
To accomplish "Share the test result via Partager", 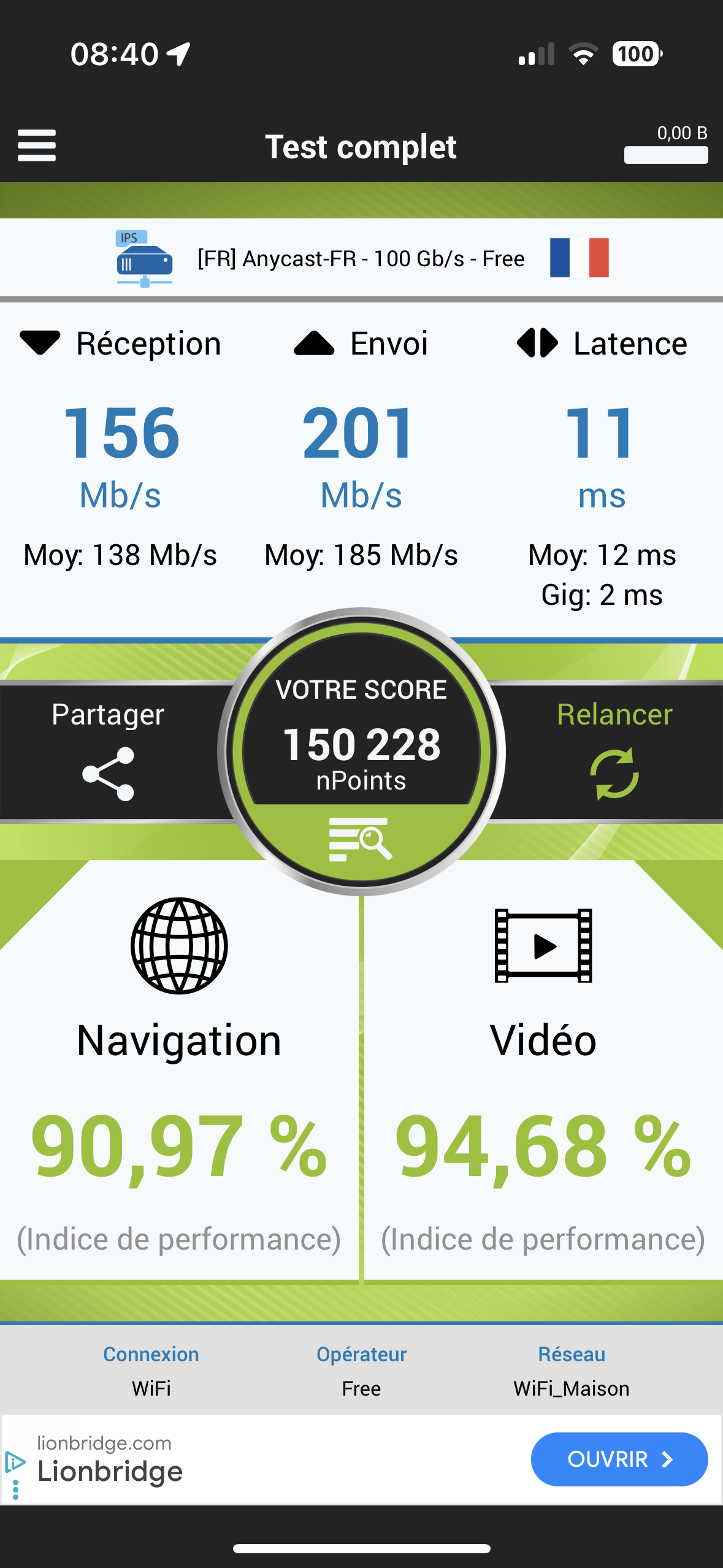I will click(x=108, y=751).
